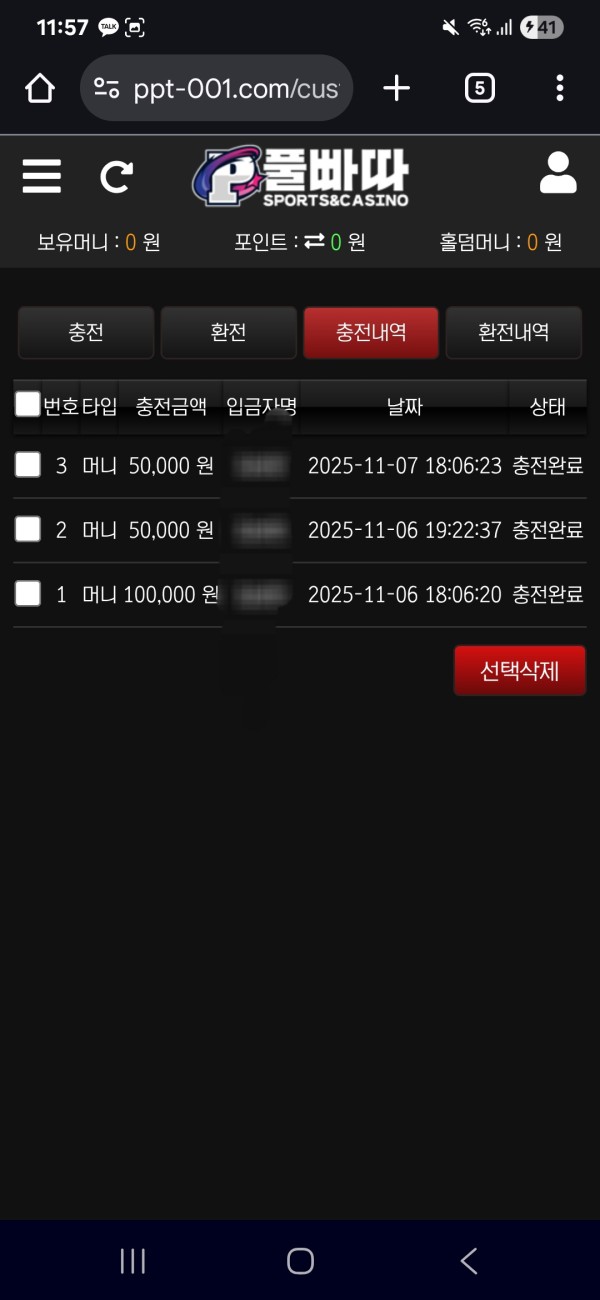The image size is (600, 1300).
Task: Open a new browser tab
Action: (396, 89)
